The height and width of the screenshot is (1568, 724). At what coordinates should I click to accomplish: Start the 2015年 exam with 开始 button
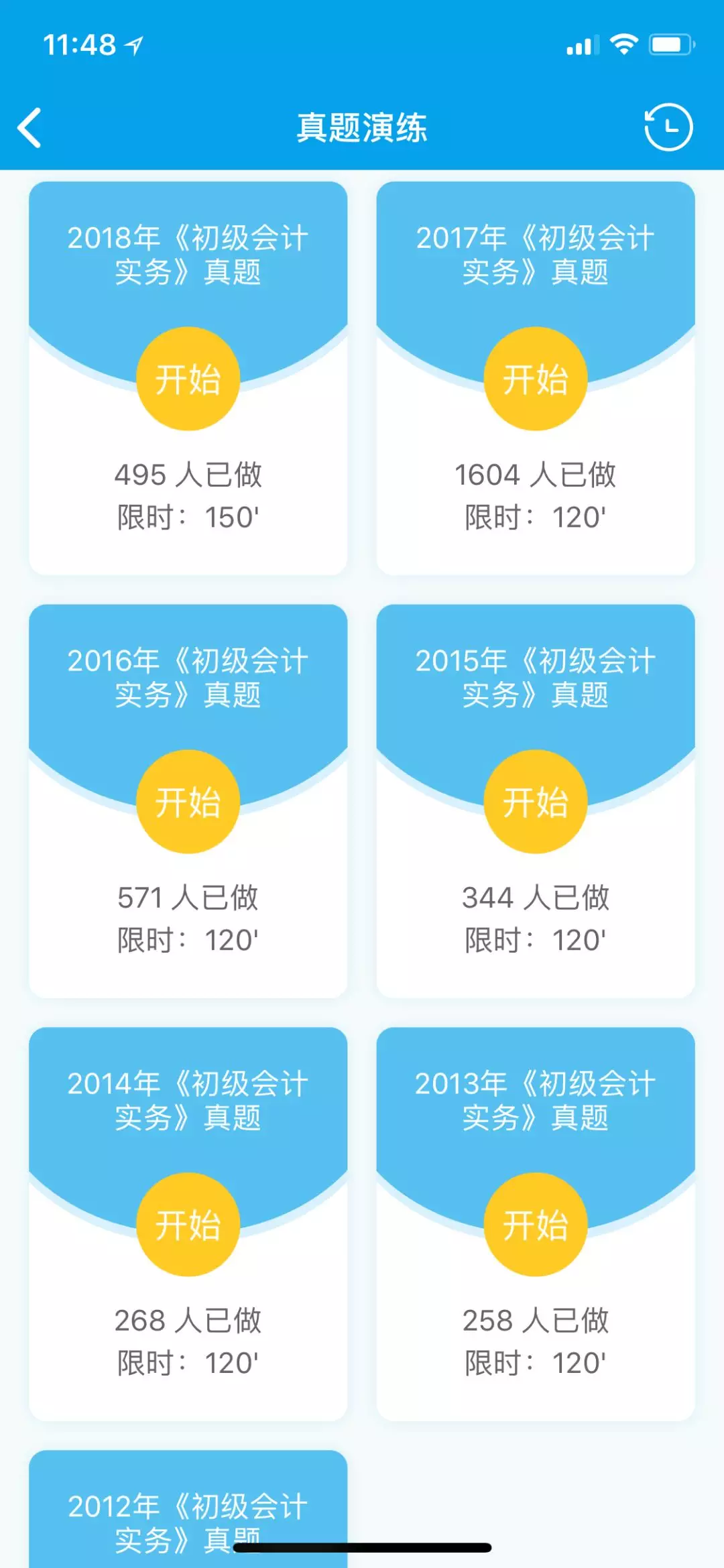click(536, 802)
